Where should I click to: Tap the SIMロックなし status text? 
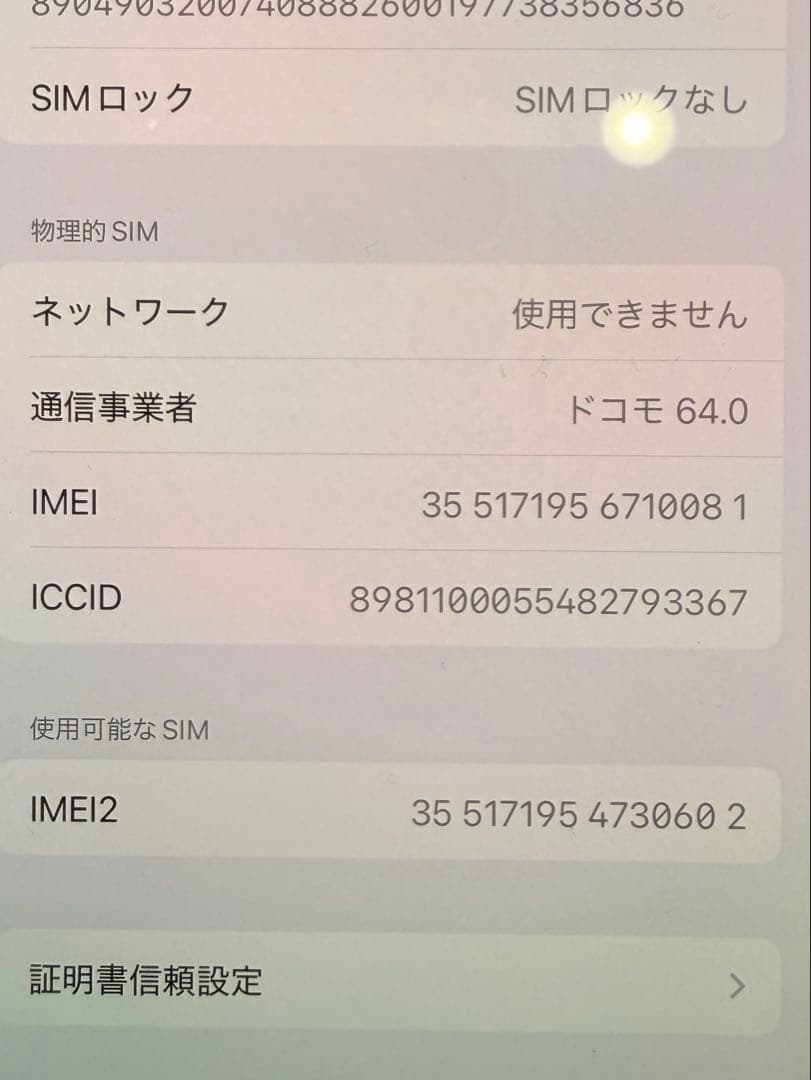pos(630,97)
